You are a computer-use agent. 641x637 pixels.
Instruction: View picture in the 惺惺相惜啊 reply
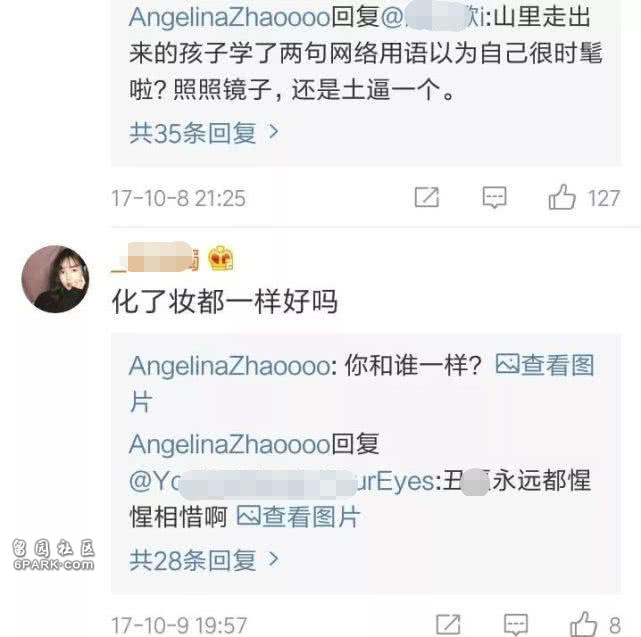298,516
